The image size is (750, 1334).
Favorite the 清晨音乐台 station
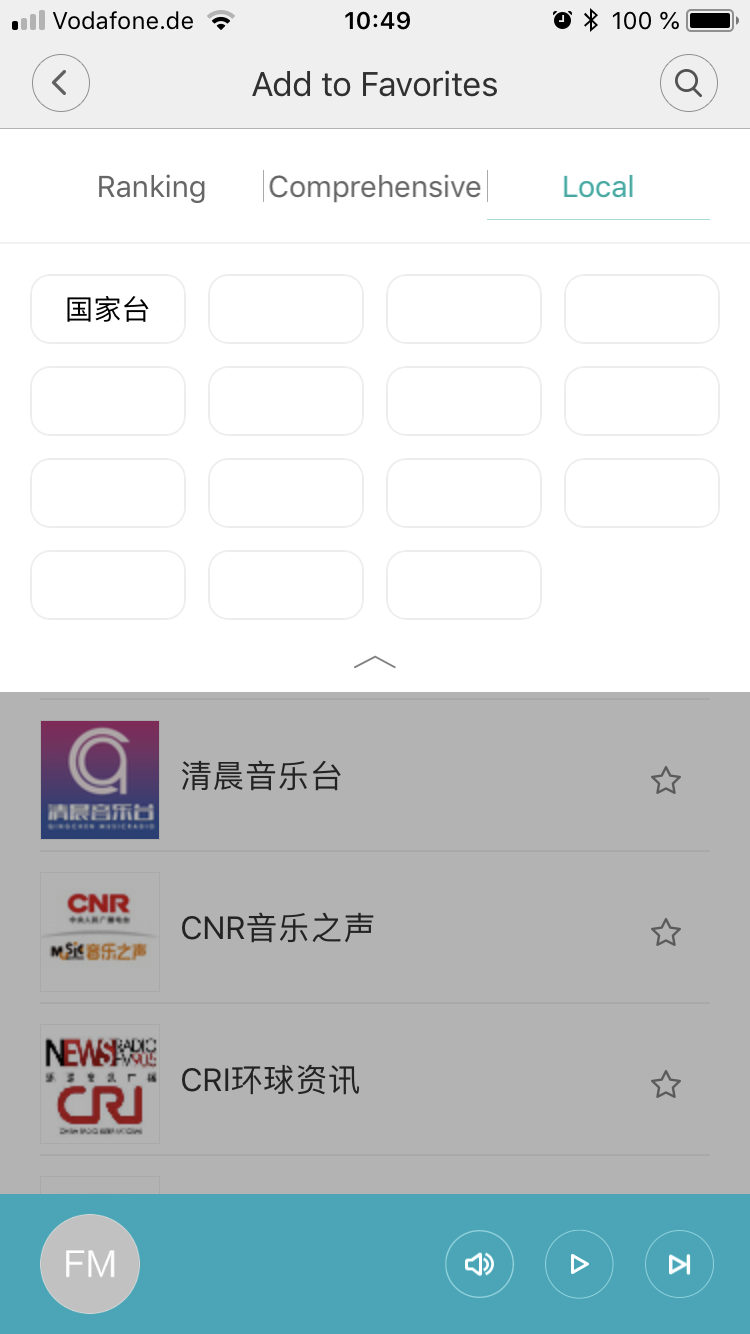point(666,780)
